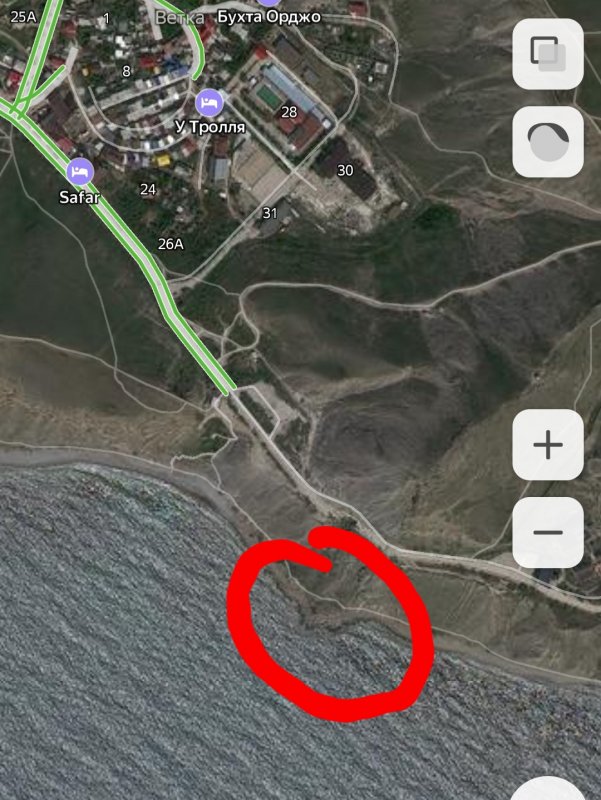Zoom in with the plus button

coord(547,445)
